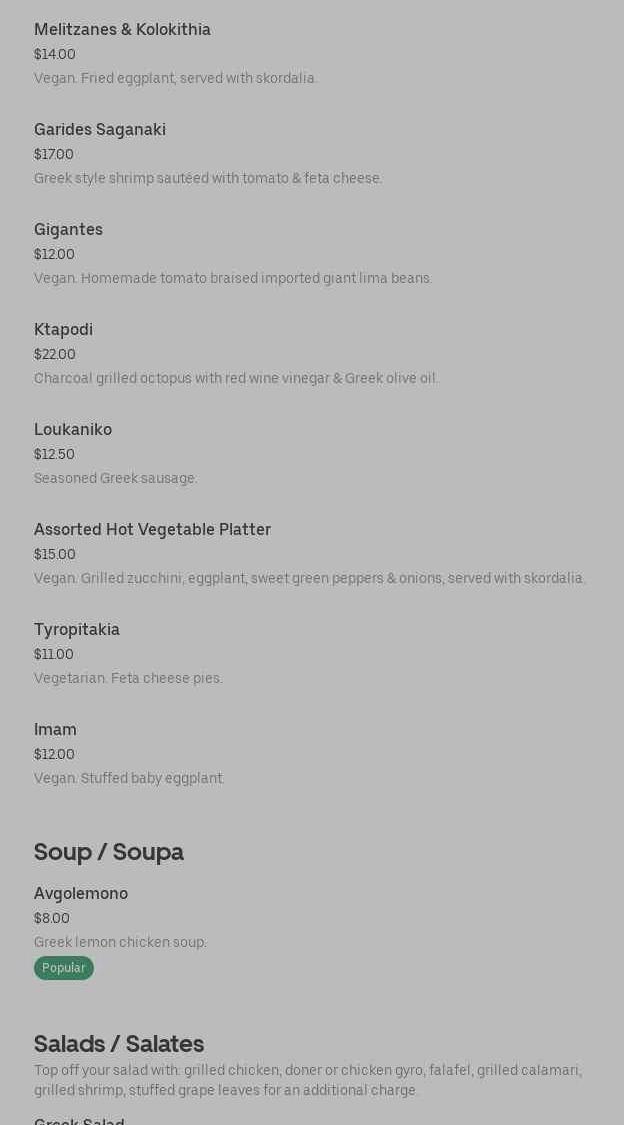Open the Melitzanes & Kolokithia item

click(x=122, y=30)
